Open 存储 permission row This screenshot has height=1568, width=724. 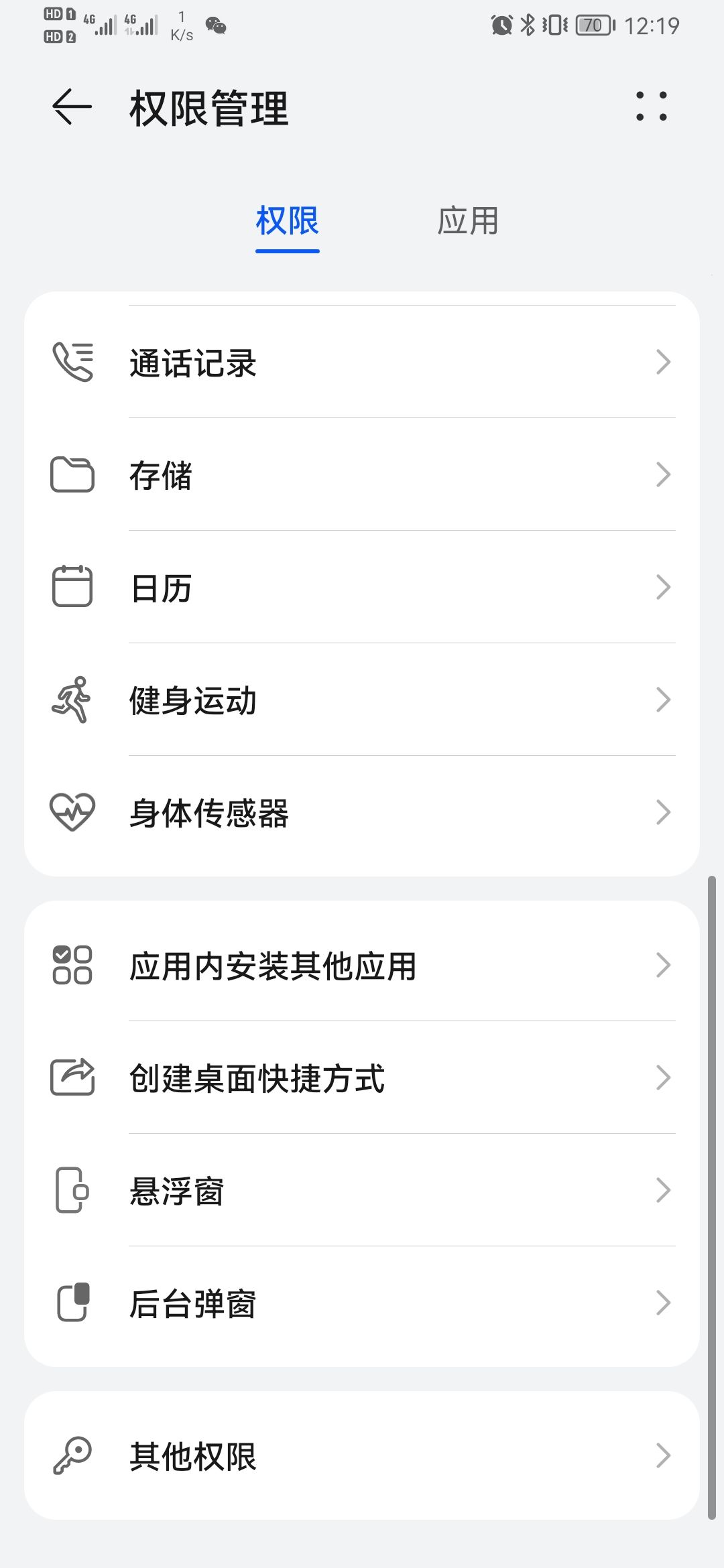[362, 475]
